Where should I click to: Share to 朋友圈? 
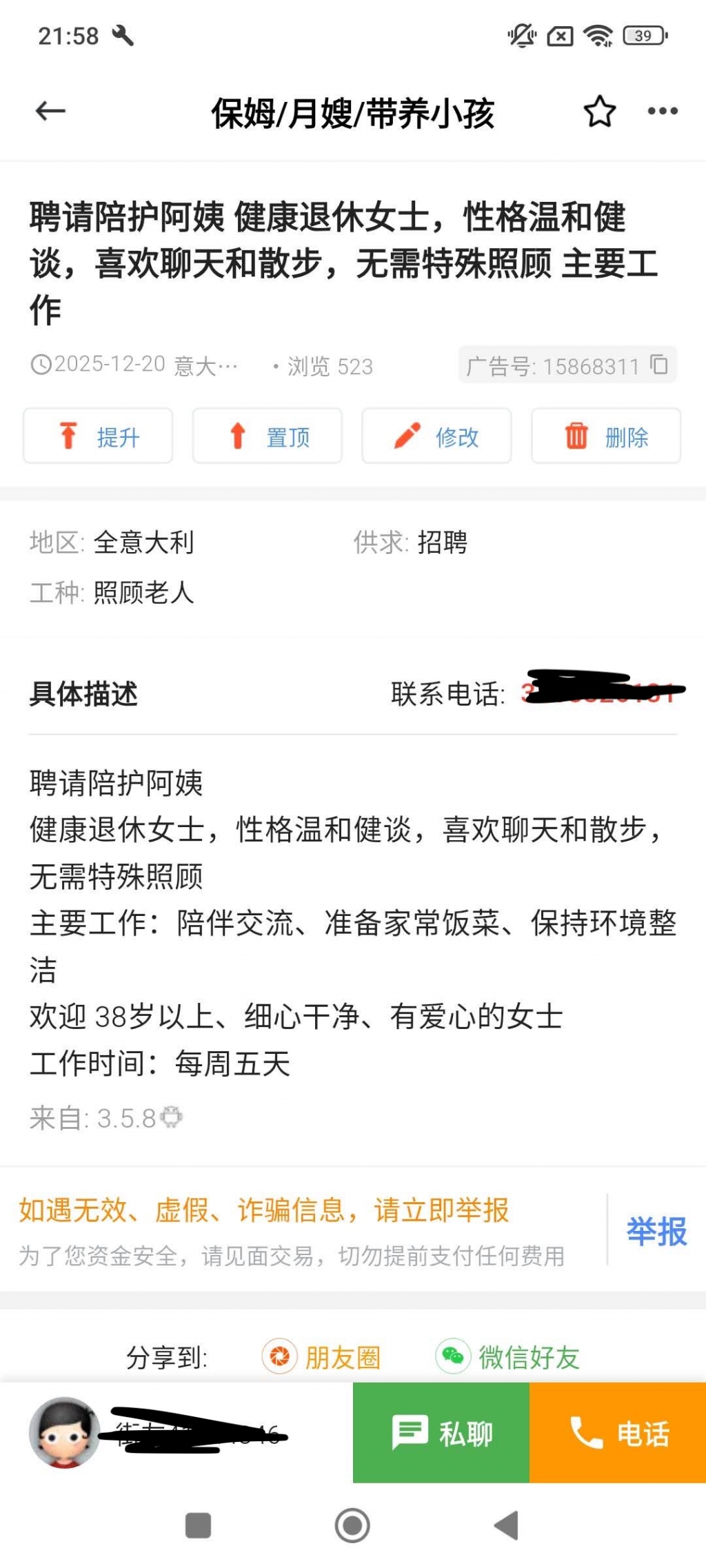click(322, 1357)
